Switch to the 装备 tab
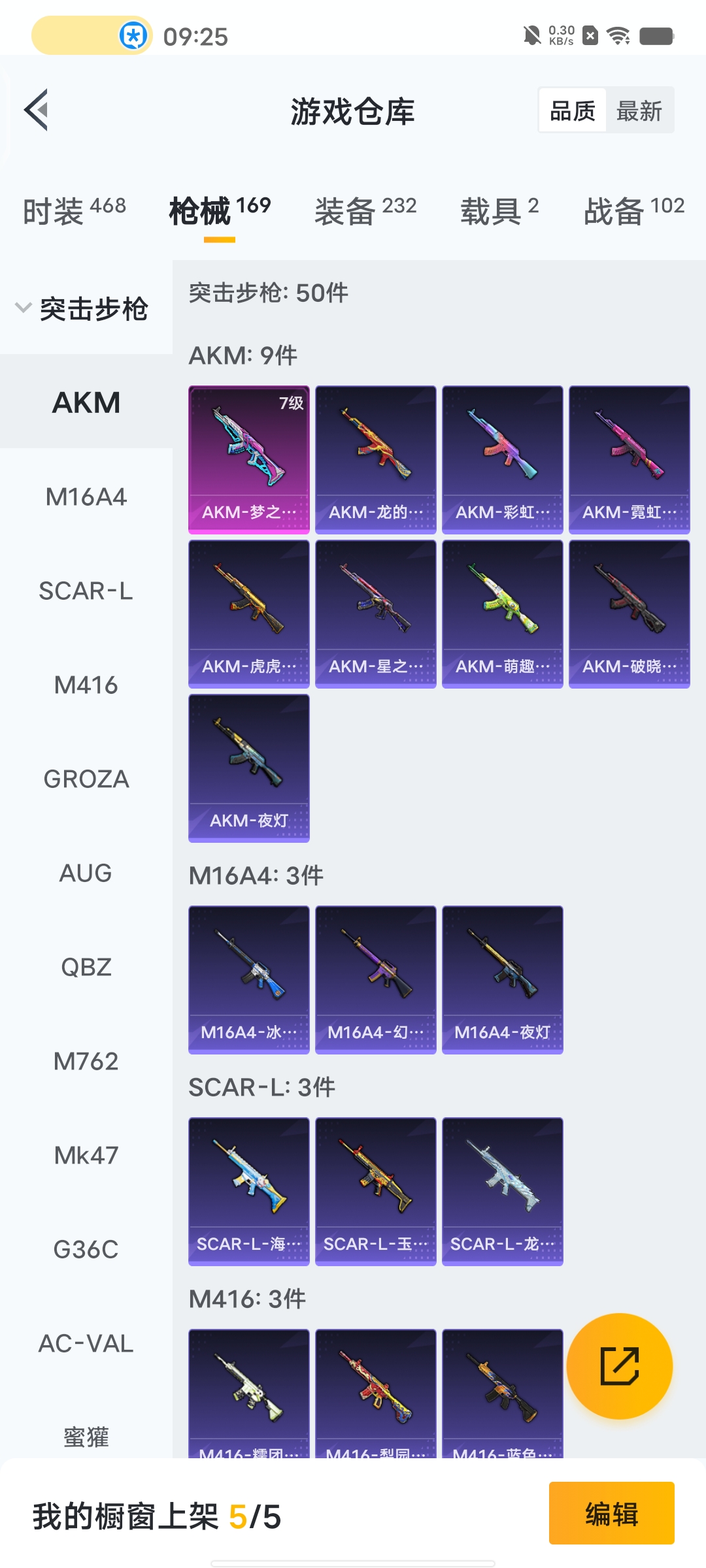 point(365,211)
